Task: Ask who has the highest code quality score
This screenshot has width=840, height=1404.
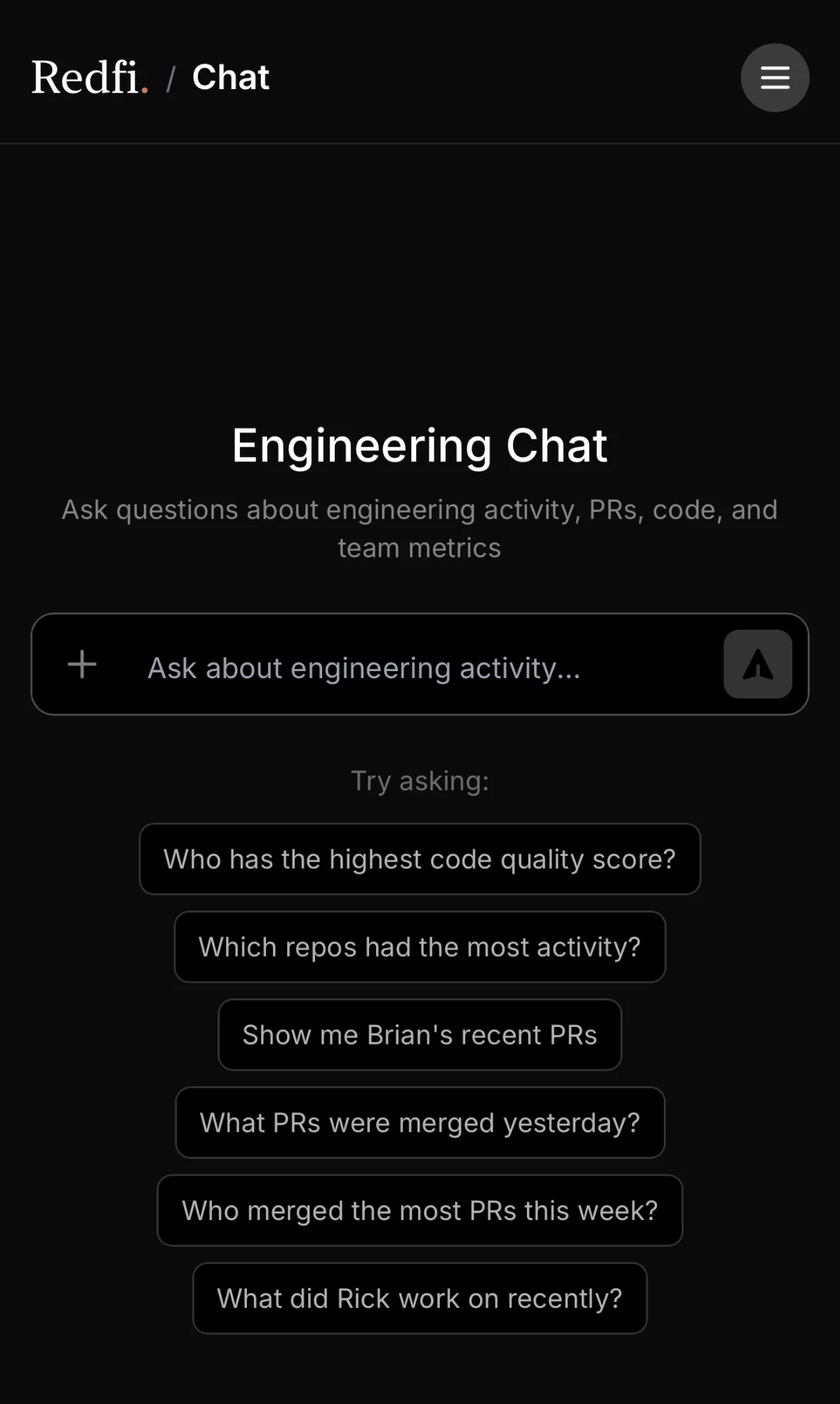Action: click(x=420, y=859)
